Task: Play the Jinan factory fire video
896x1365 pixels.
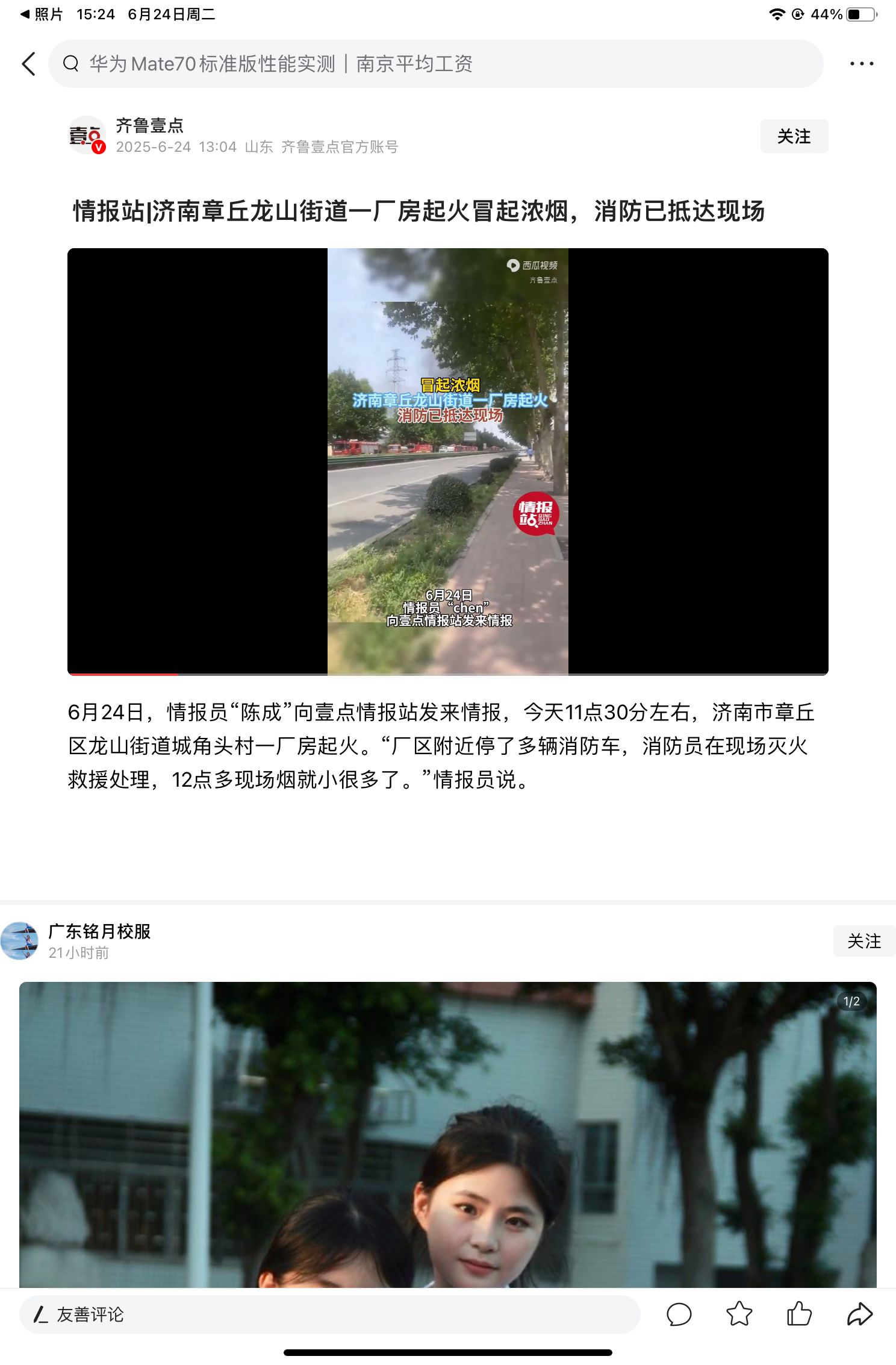Action: click(x=447, y=461)
